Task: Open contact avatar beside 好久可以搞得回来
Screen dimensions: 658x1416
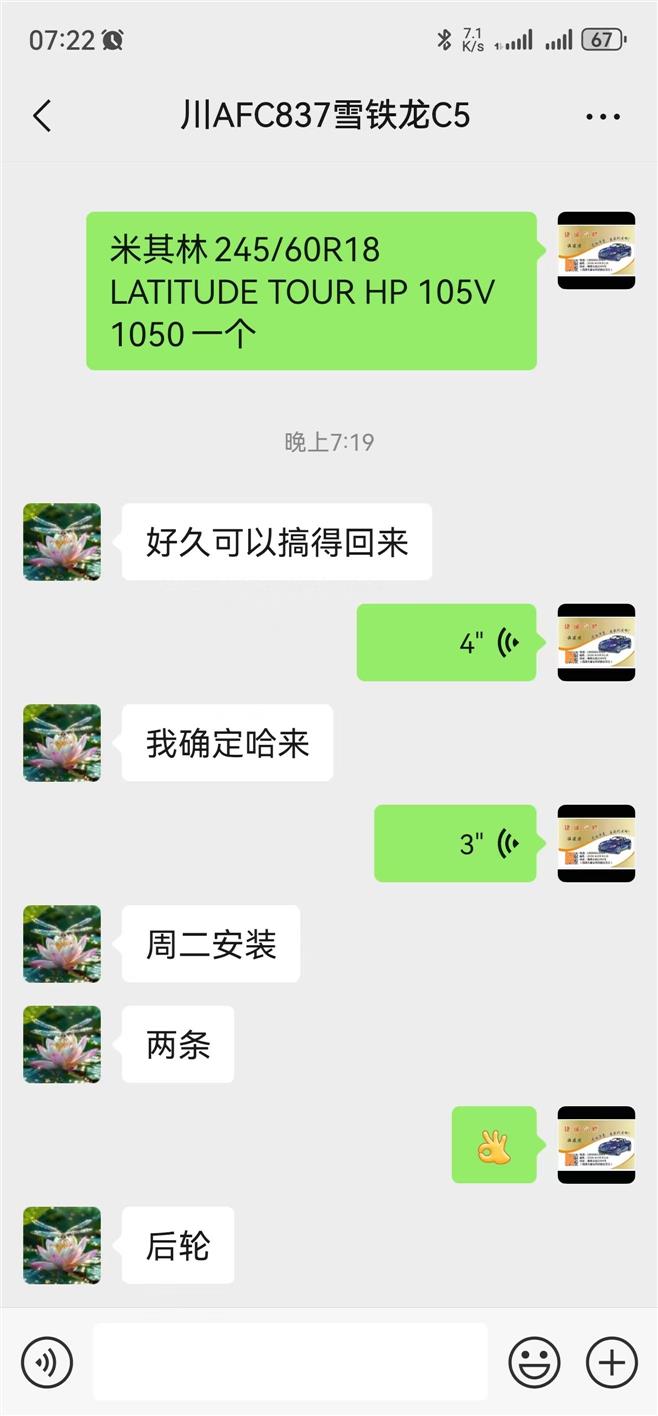Action: [x=62, y=542]
